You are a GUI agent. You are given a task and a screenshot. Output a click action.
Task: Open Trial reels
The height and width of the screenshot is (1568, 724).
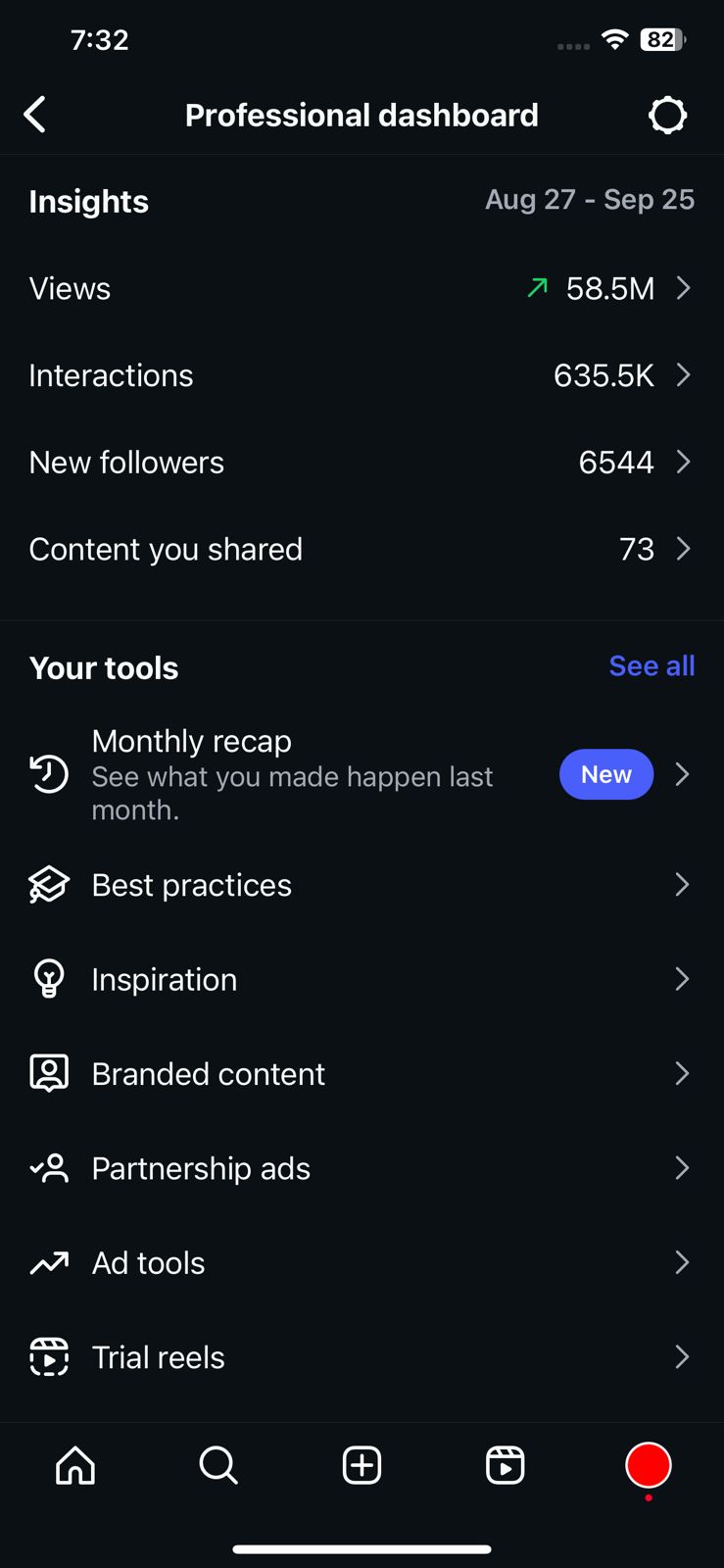361,1357
